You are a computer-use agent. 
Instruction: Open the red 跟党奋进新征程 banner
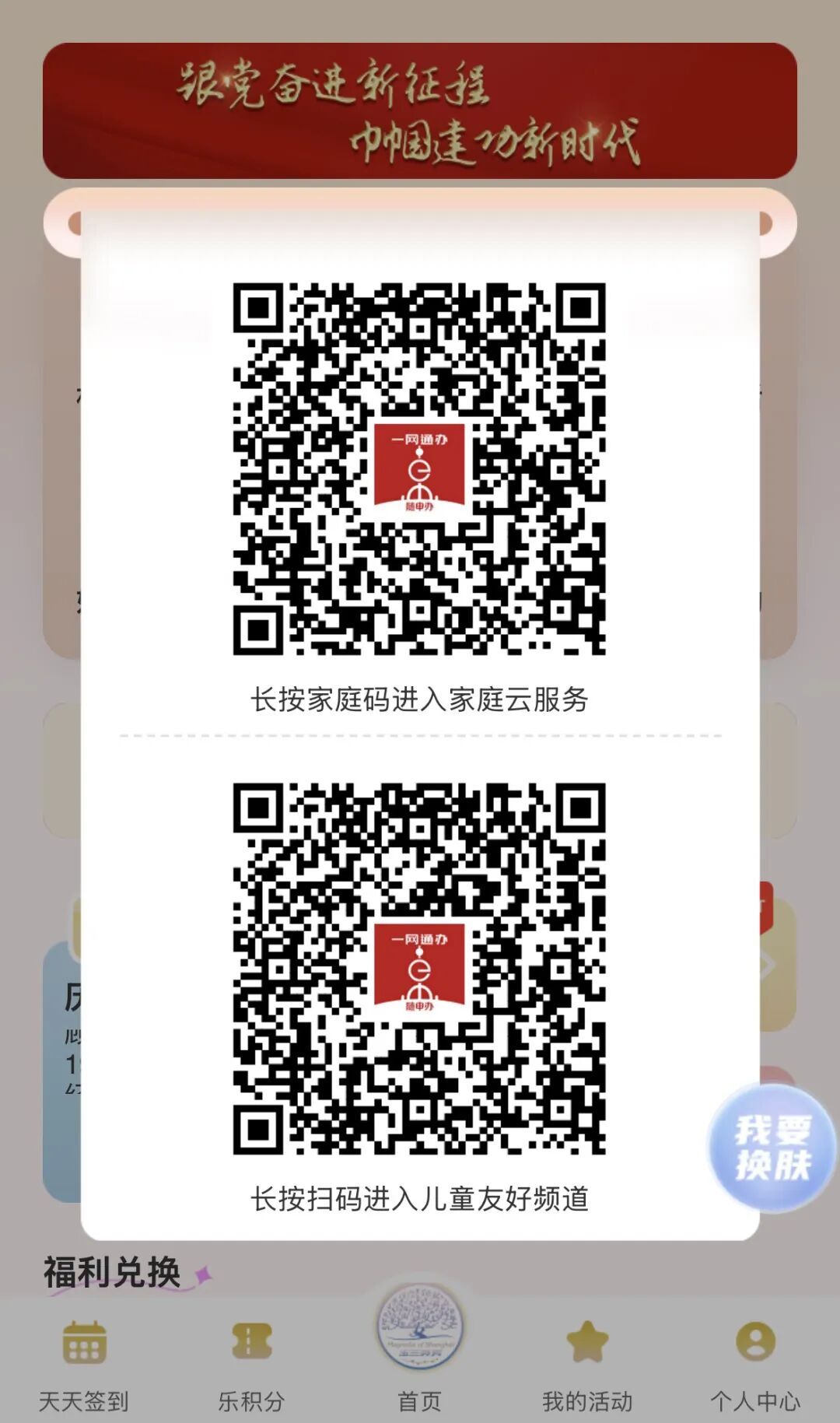pos(420,110)
